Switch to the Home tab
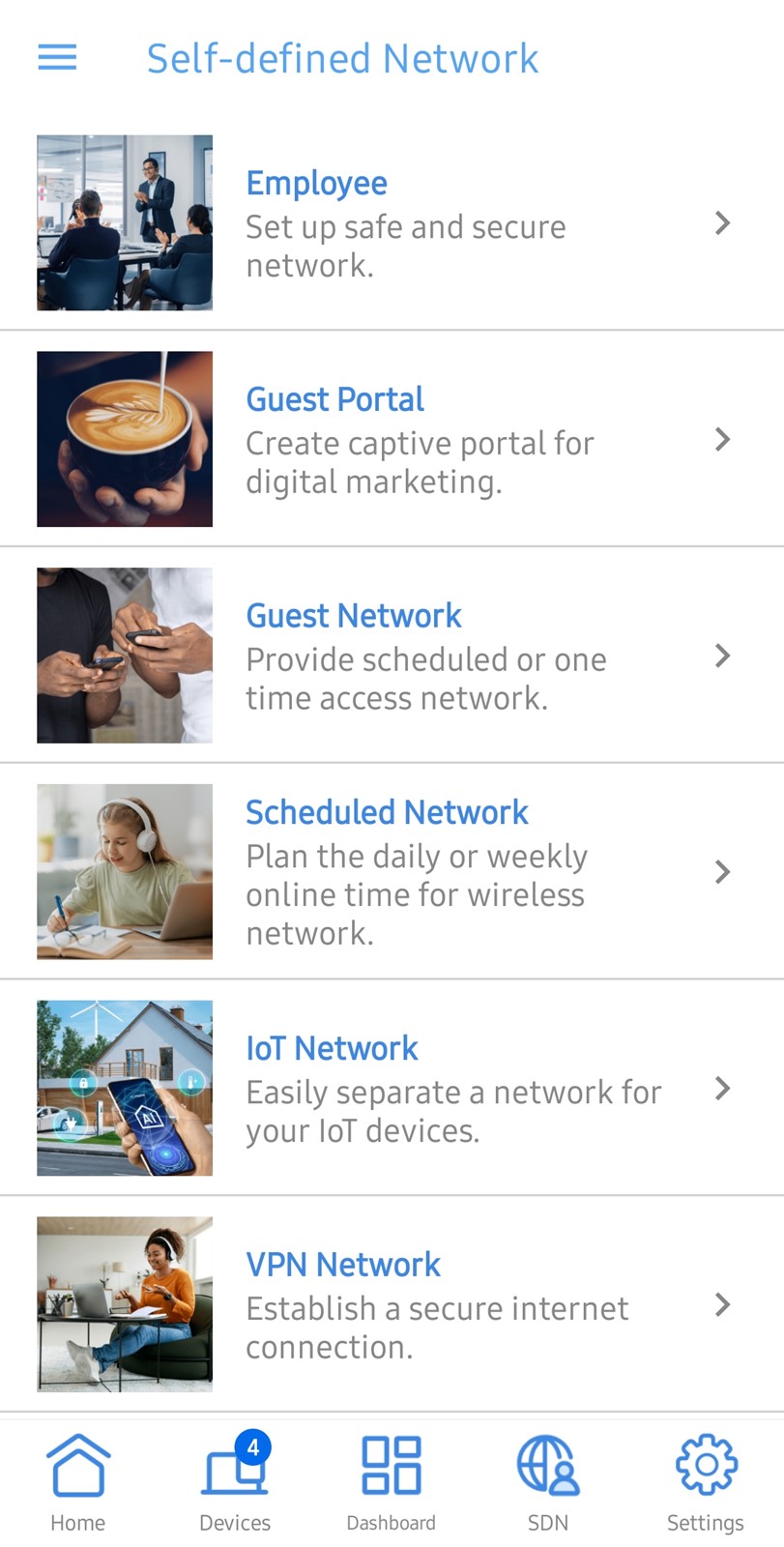Viewport: 784px width, 1547px height. 78,1483
